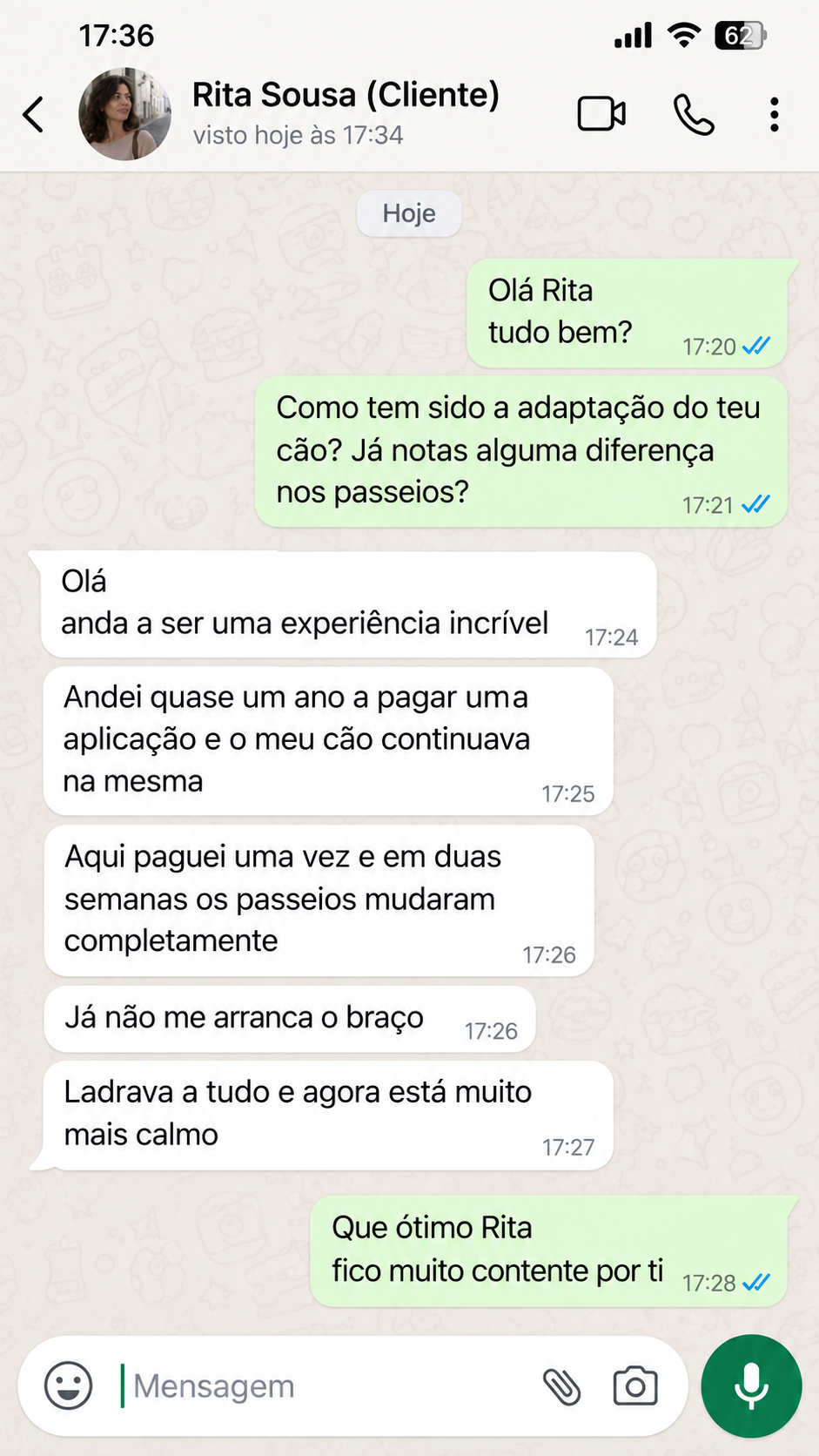The height and width of the screenshot is (1456, 819).
Task: Start a voice call with Rita
Action: 694,115
